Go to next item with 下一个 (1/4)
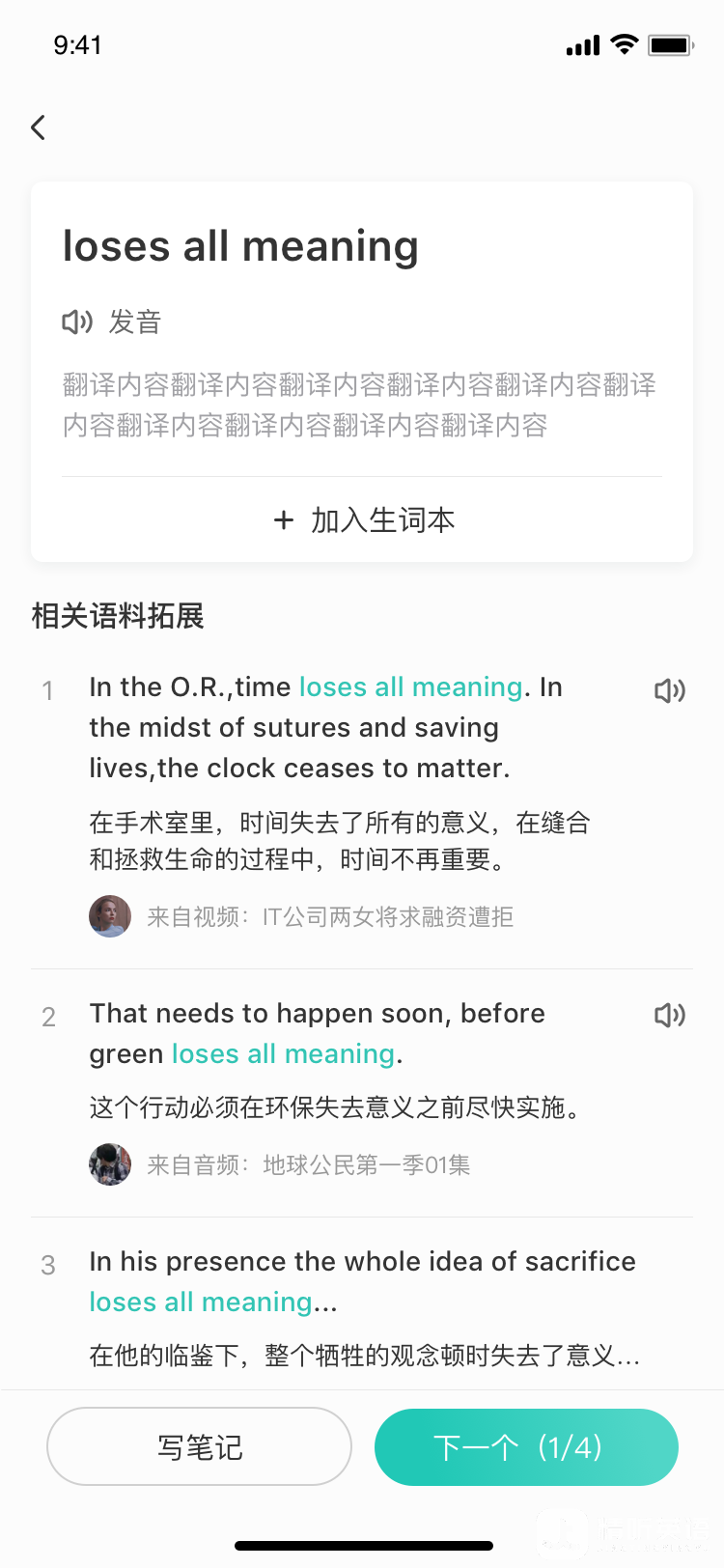This screenshot has width=724, height=1568. (526, 1446)
